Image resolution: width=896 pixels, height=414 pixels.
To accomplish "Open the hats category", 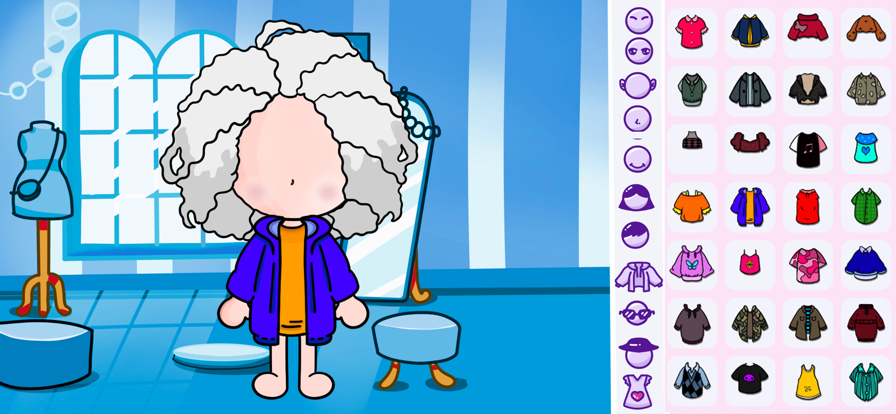I will tap(637, 350).
